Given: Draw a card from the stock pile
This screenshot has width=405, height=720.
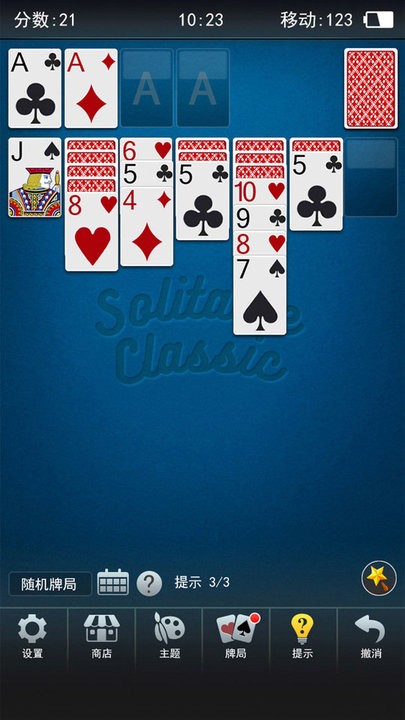Looking at the screenshot, I should pyautogui.click(x=371, y=89).
